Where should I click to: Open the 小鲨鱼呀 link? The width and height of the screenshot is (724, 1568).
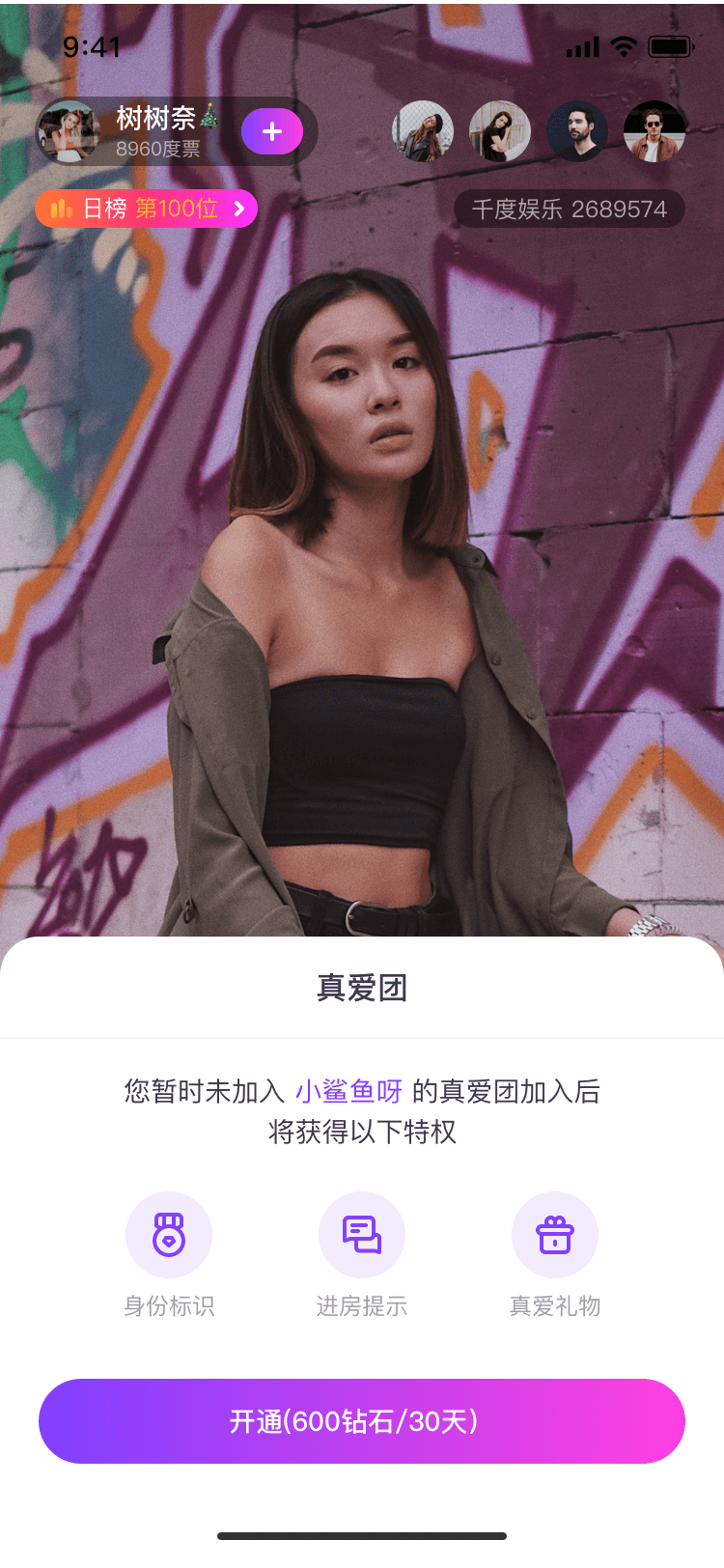pos(348,1091)
